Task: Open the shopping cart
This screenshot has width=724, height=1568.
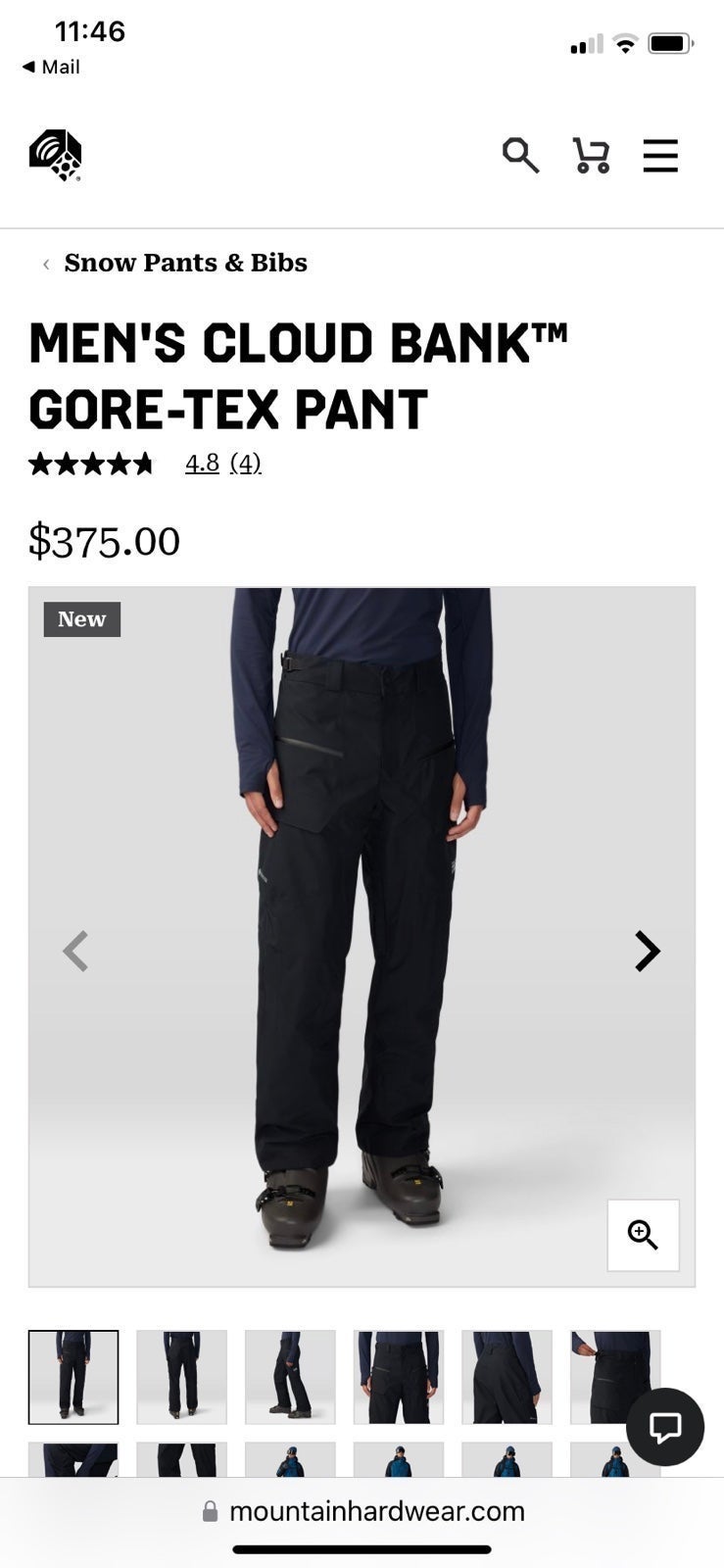Action: click(x=591, y=155)
